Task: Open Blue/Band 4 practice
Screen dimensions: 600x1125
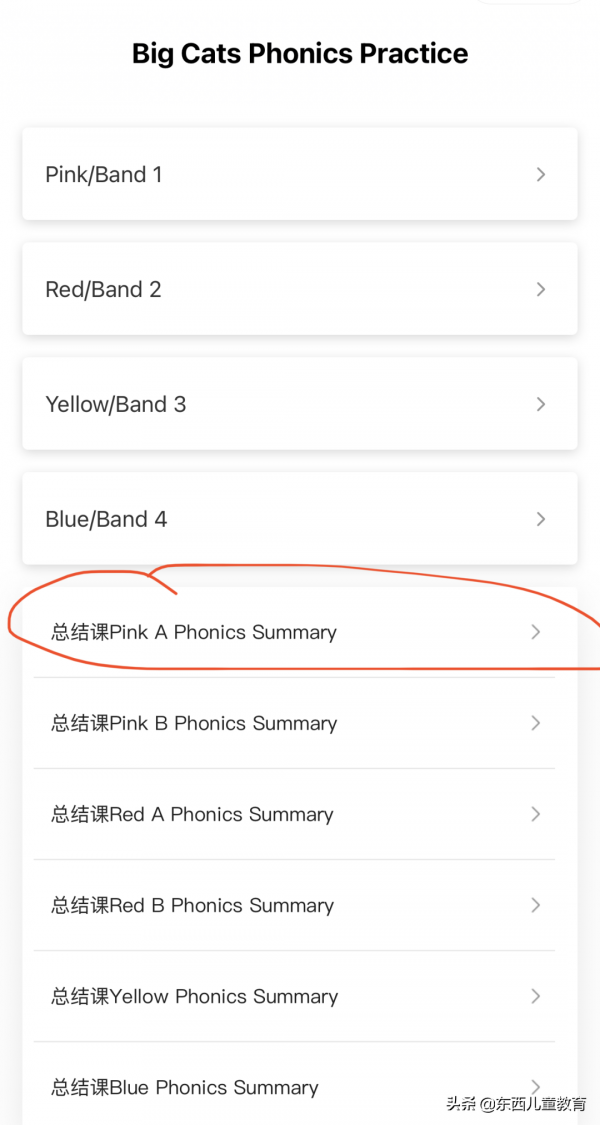Action: coord(299,519)
